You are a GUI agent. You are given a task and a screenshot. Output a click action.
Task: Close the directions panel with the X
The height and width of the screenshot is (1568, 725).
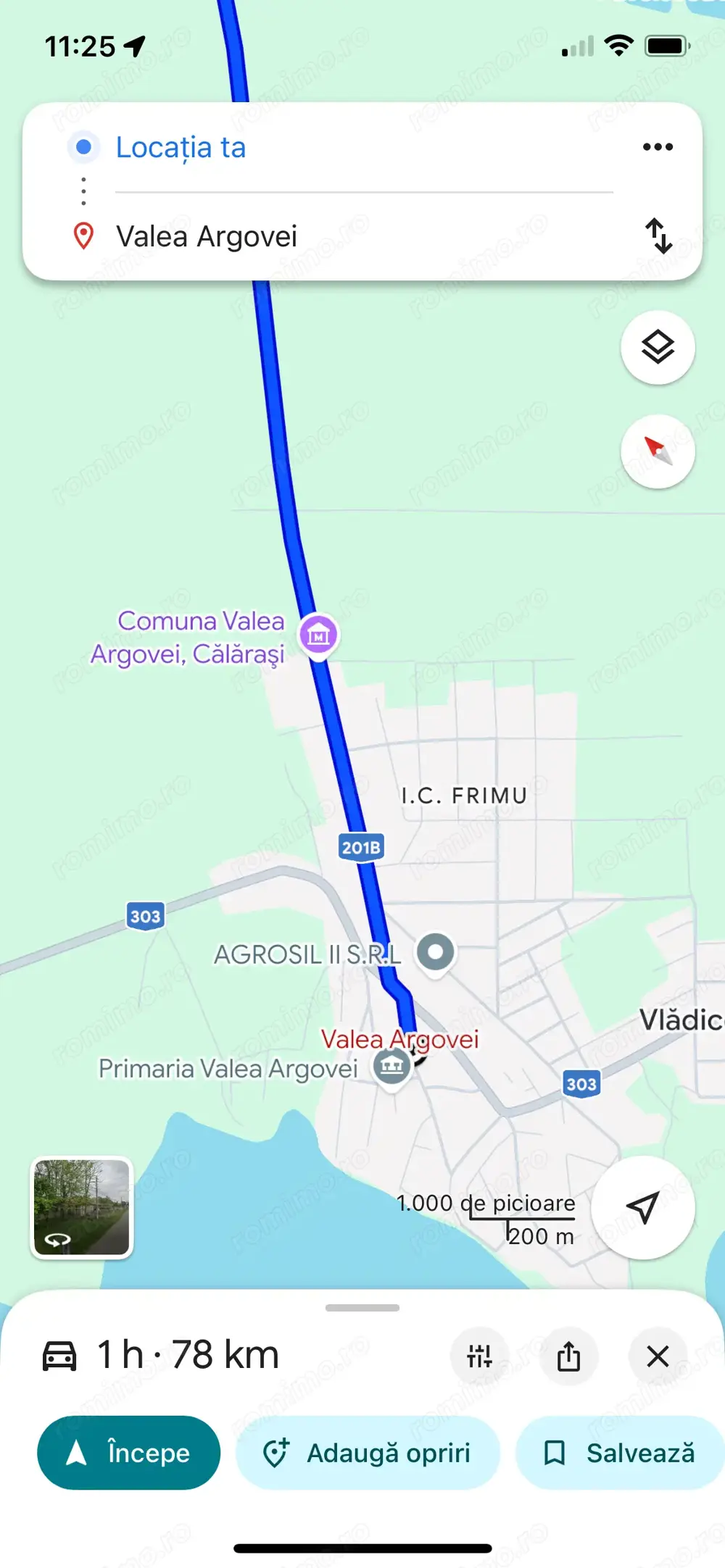[x=658, y=1356]
